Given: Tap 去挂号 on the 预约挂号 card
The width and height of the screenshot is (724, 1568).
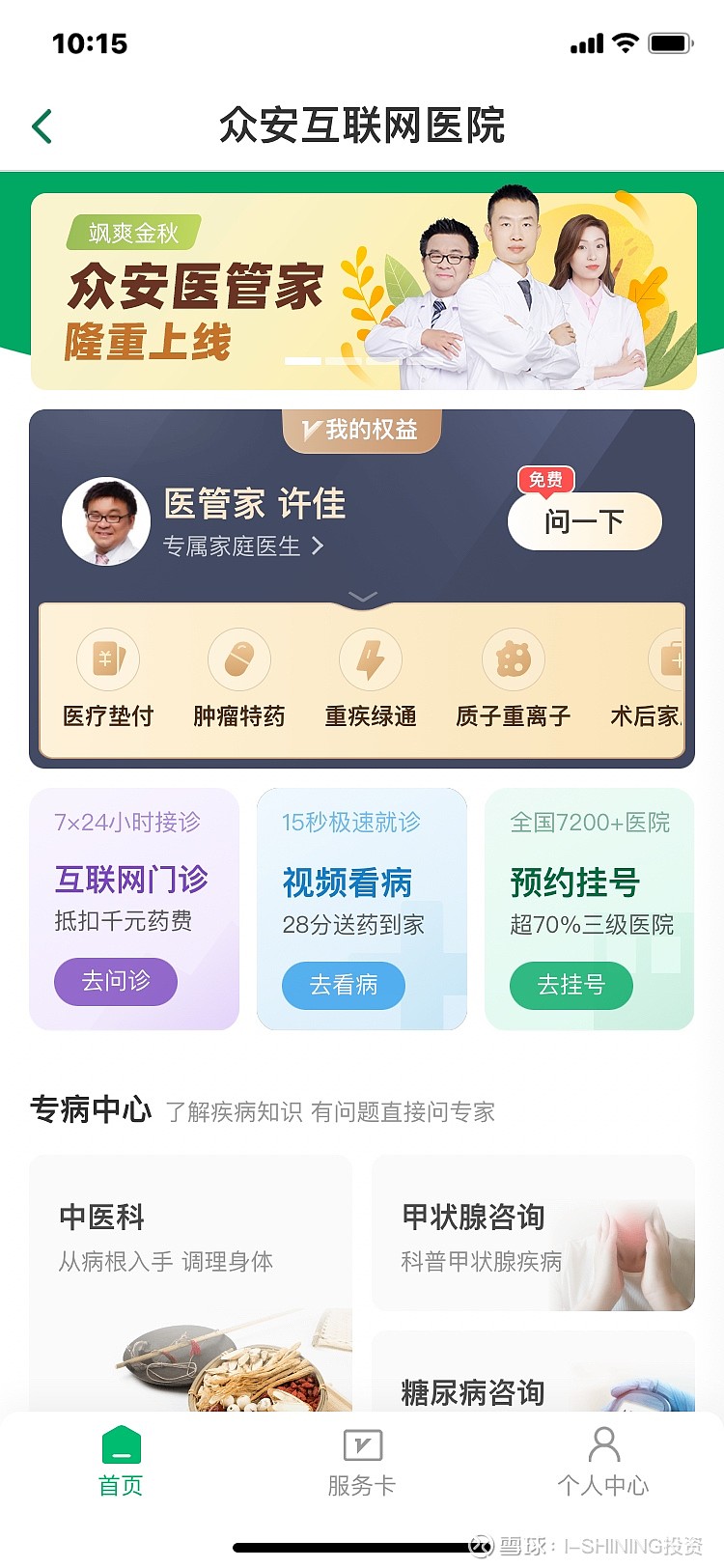Looking at the screenshot, I should pos(571,985).
